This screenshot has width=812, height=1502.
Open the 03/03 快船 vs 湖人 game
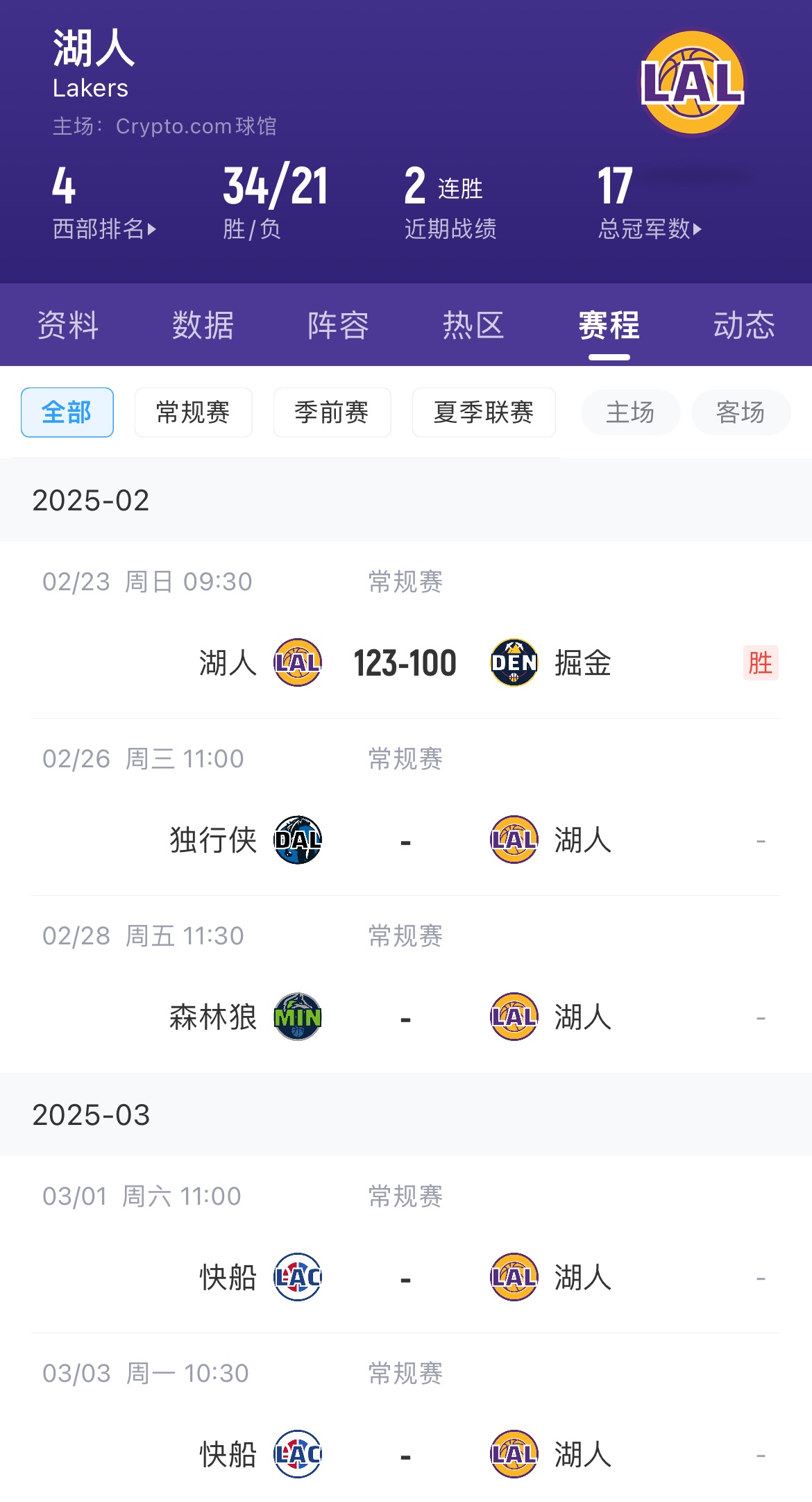click(x=405, y=1454)
